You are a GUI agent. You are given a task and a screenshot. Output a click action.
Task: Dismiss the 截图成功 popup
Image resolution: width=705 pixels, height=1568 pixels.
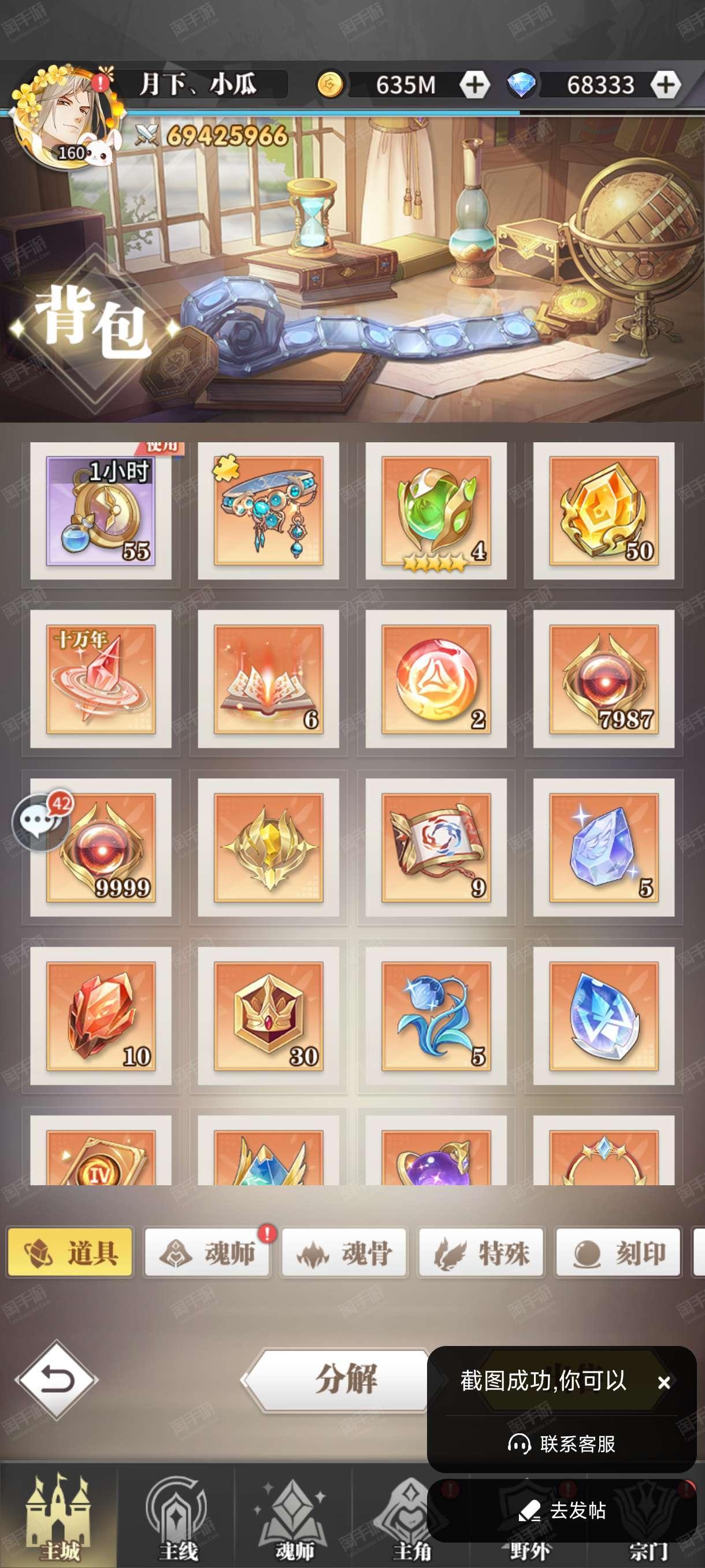(663, 1383)
